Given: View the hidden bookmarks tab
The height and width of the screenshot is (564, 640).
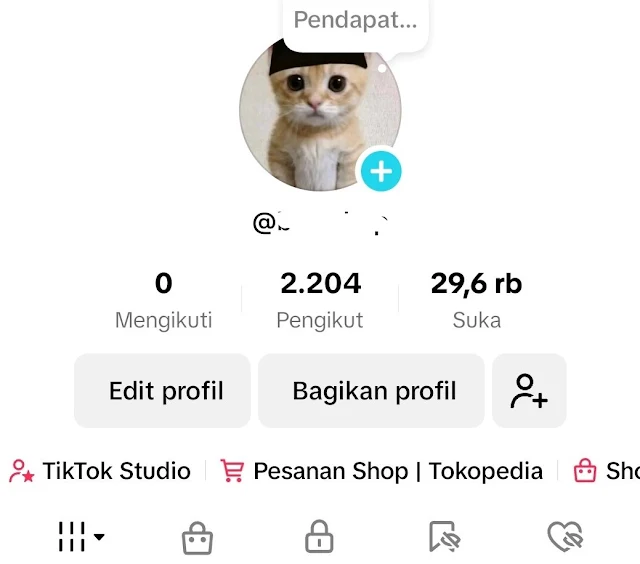Looking at the screenshot, I should 443,538.
